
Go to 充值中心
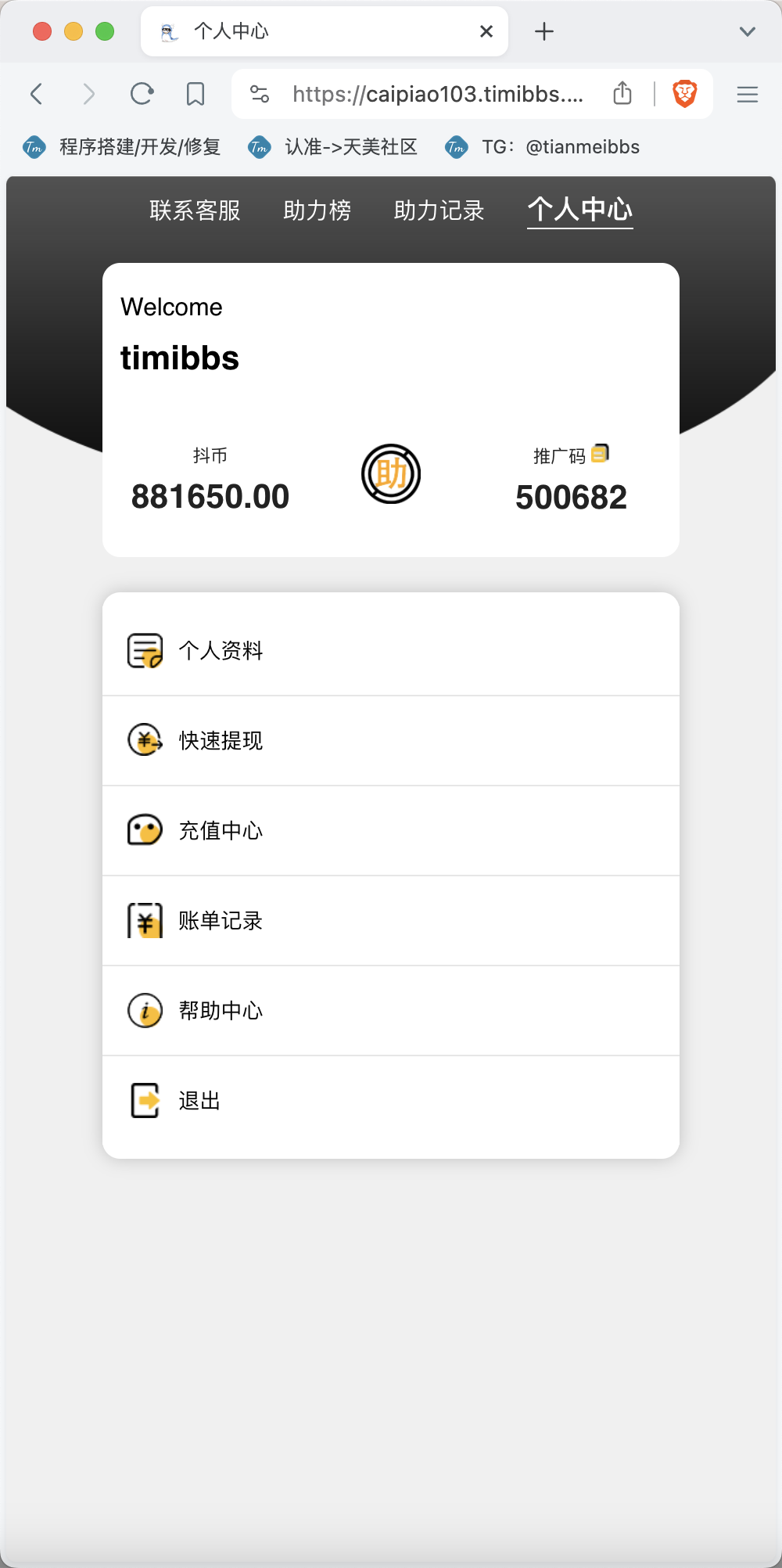coord(390,830)
